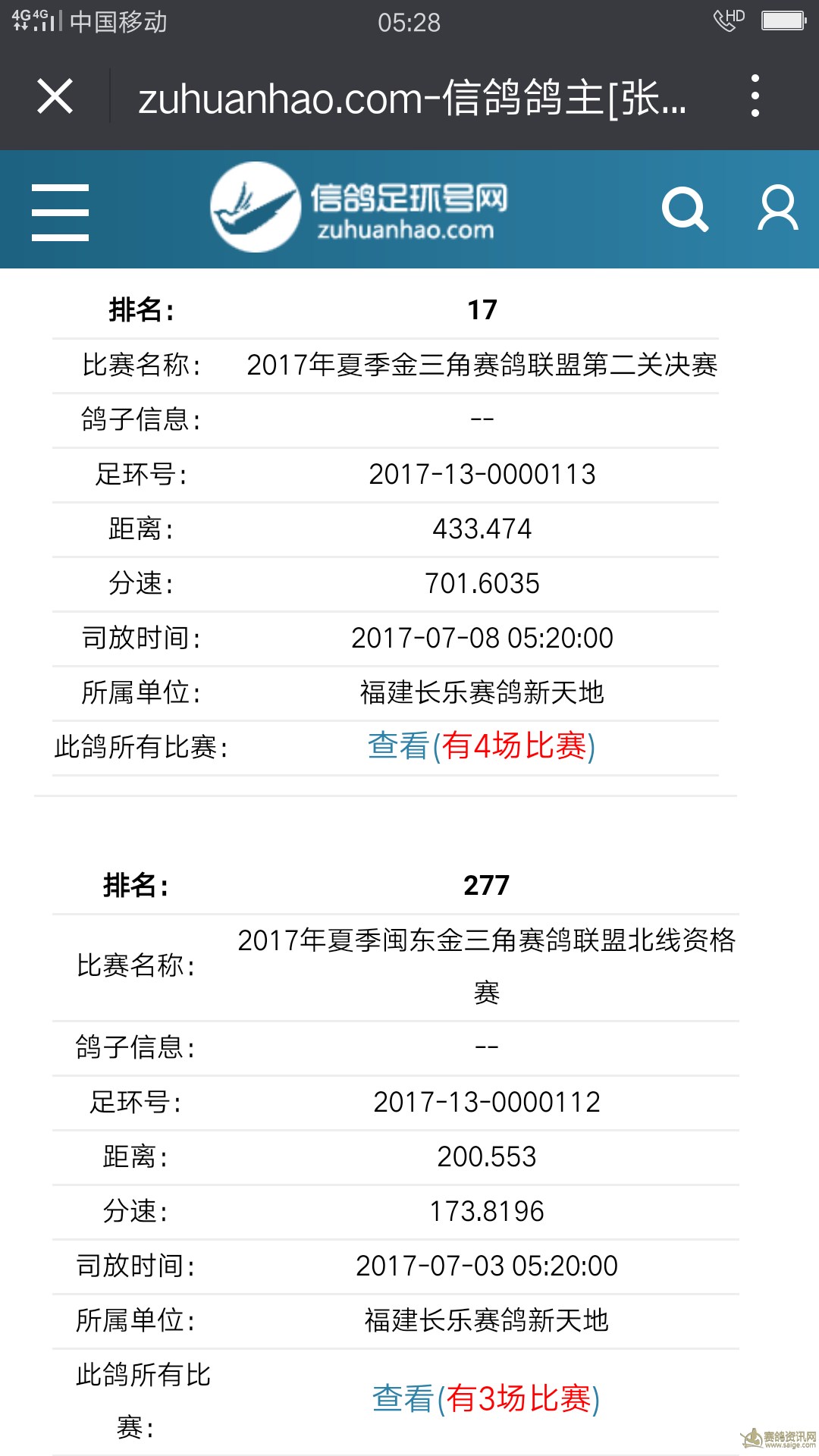
Task: Open the three-dot overflow menu
Action: 755,96
